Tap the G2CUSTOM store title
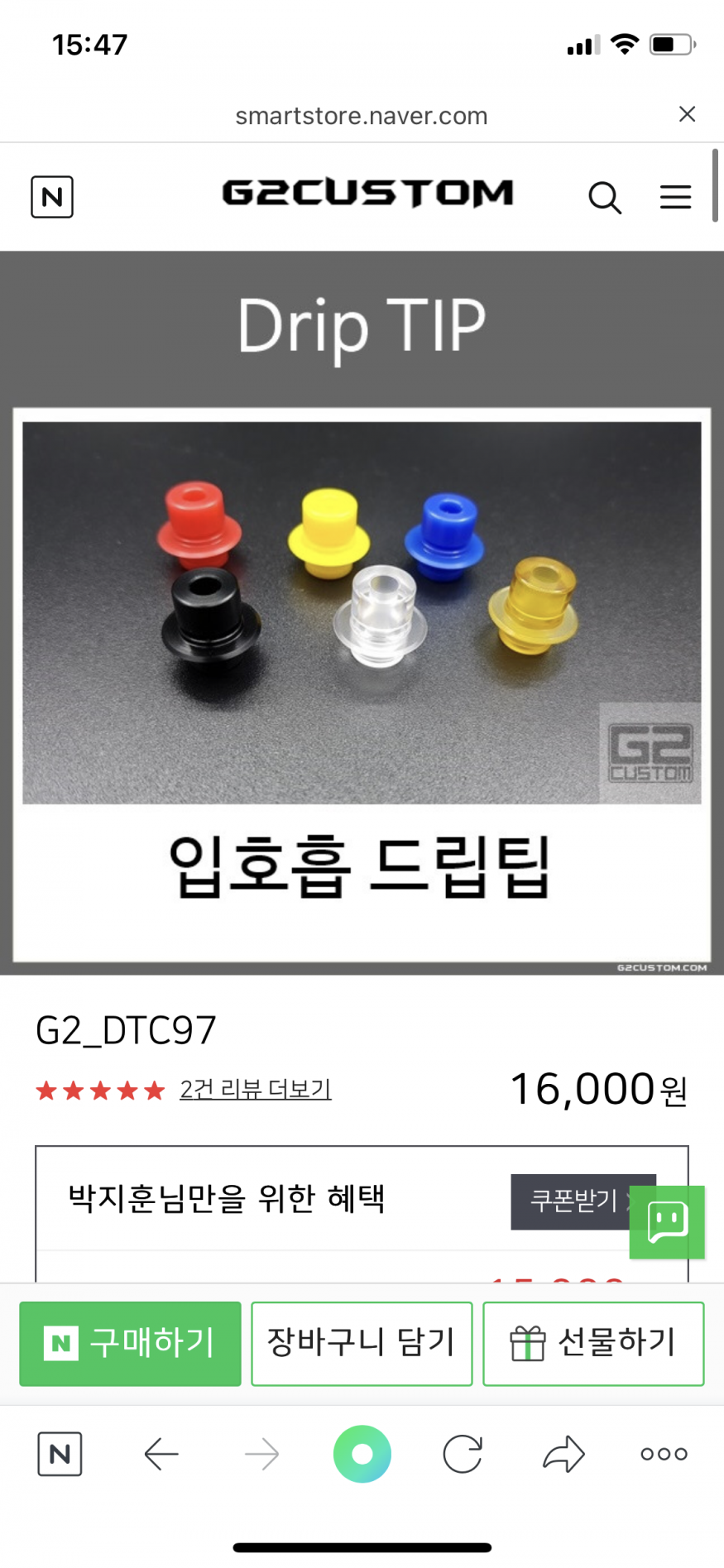724x1568 pixels. click(x=367, y=194)
